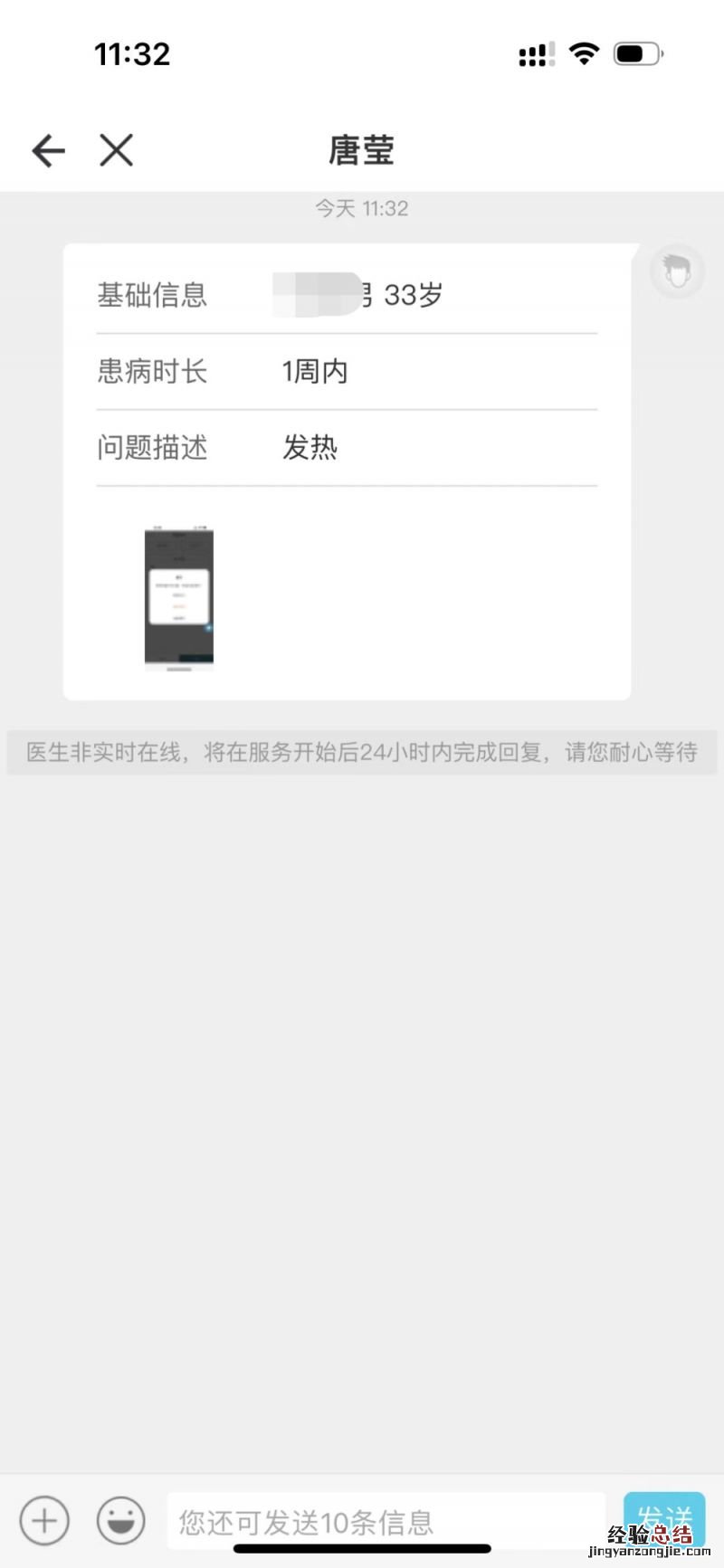The width and height of the screenshot is (724, 1568).
Task: Focus the message input field
Action: click(x=385, y=1521)
